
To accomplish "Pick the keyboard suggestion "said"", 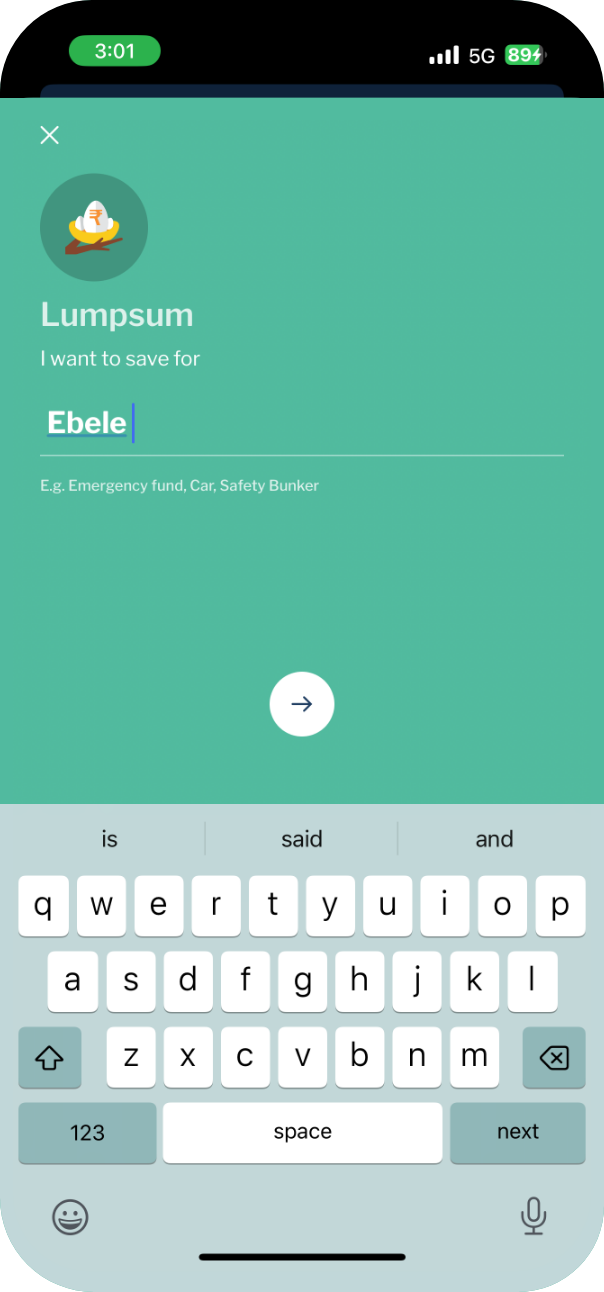I will (x=302, y=839).
